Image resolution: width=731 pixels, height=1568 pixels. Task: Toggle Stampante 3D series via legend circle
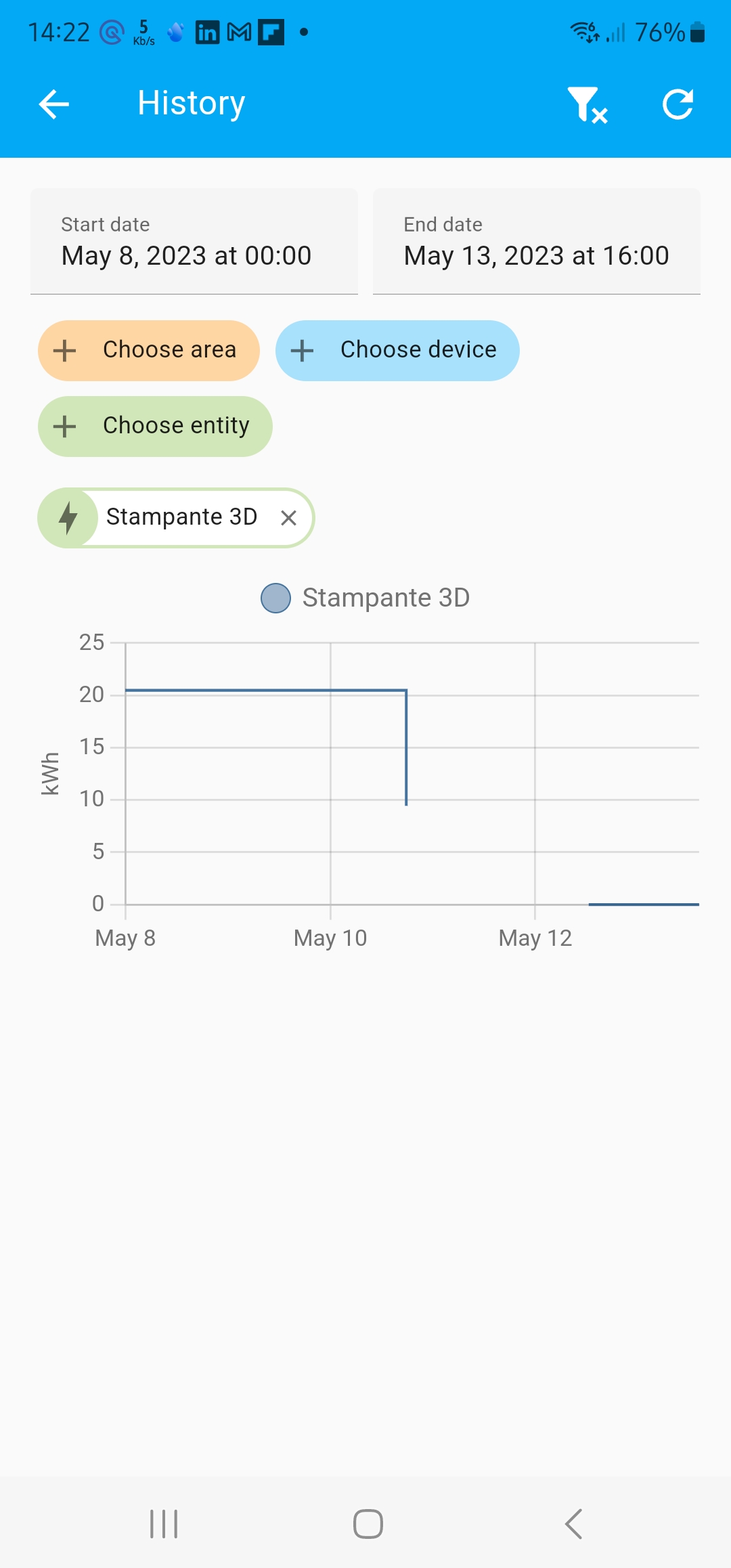pyautogui.click(x=275, y=598)
